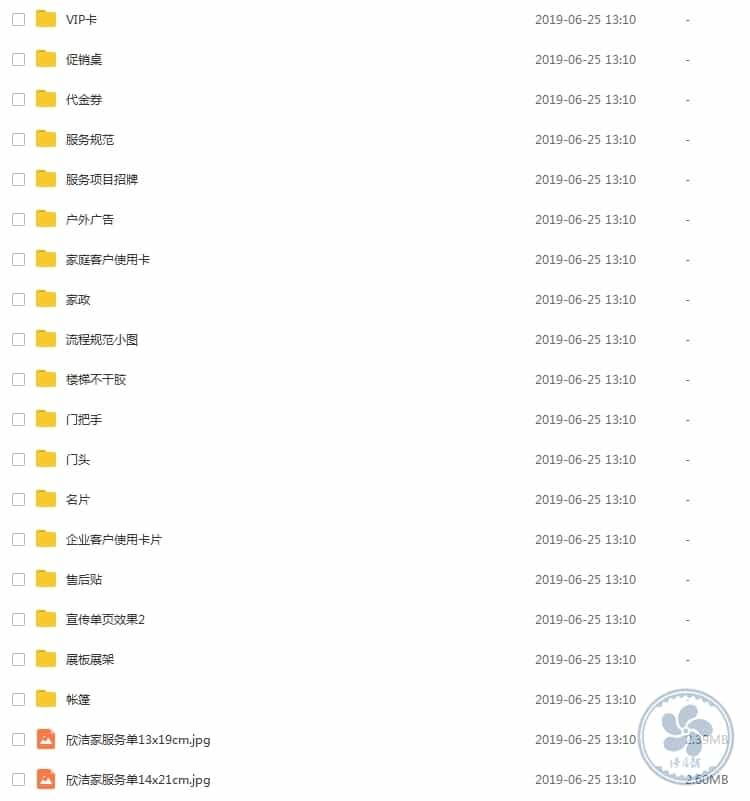Open the 企业客户使用卡片 folder
The width and height of the screenshot is (750, 801).
(x=114, y=540)
